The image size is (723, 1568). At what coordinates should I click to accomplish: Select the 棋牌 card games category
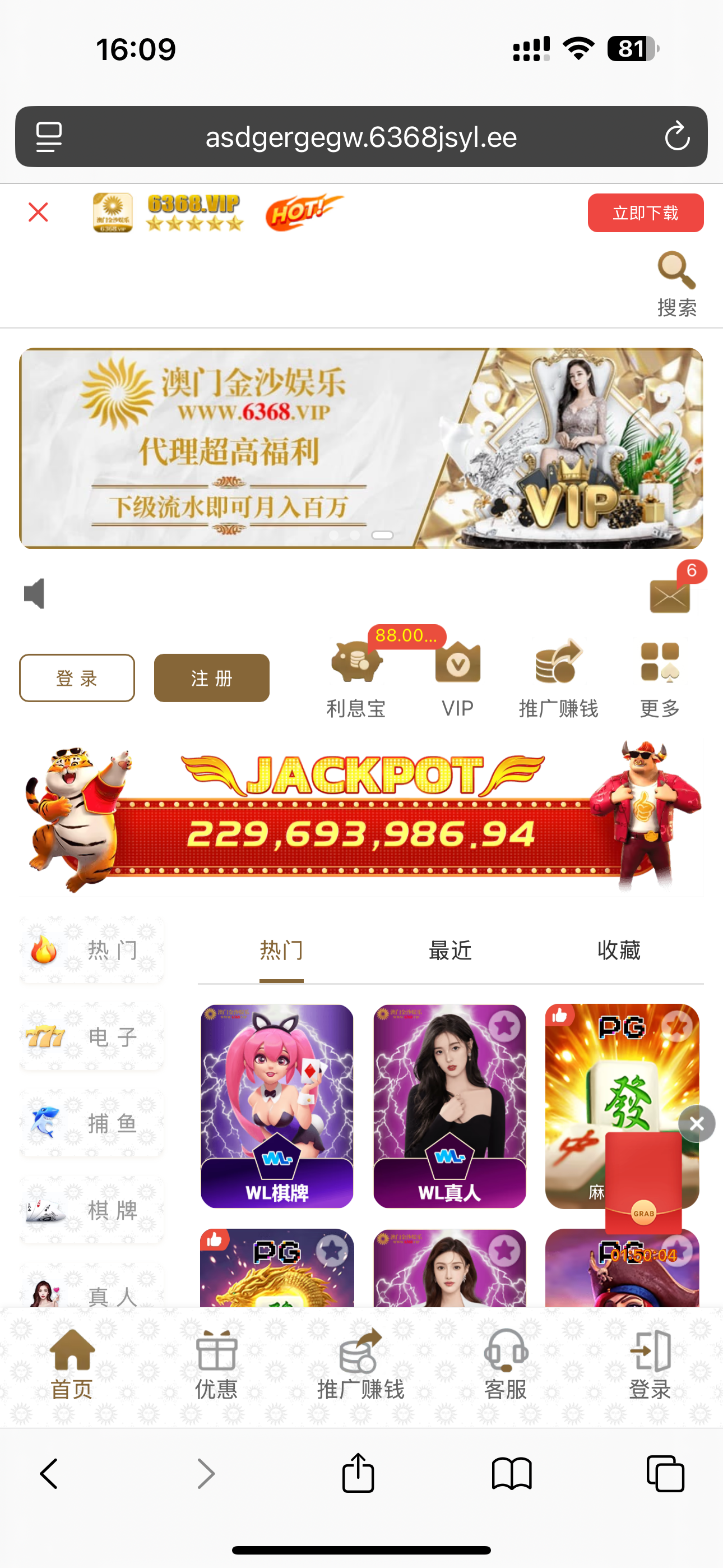pos(92,1210)
